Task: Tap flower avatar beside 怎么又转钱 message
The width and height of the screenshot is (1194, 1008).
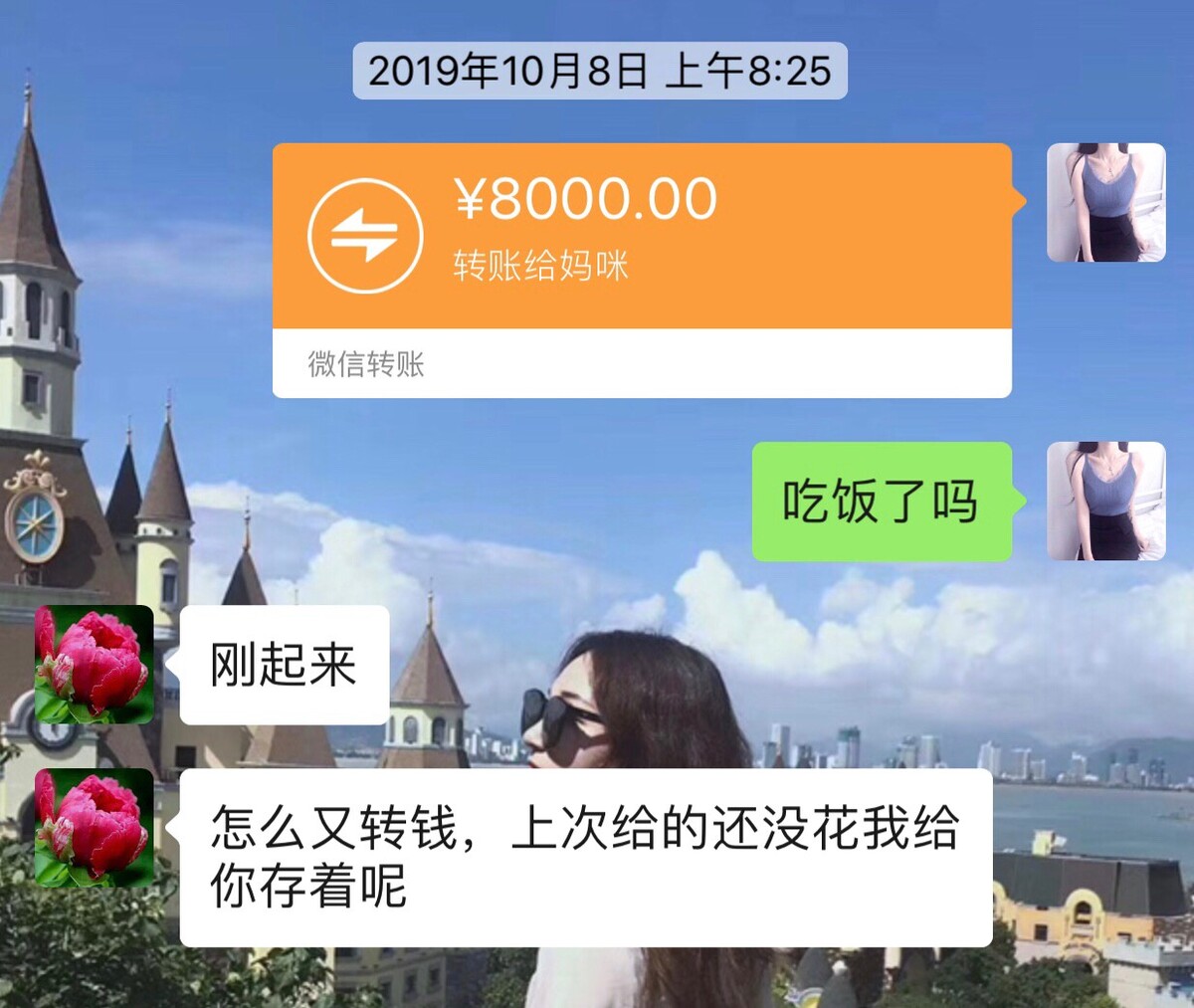Action: (x=95, y=827)
